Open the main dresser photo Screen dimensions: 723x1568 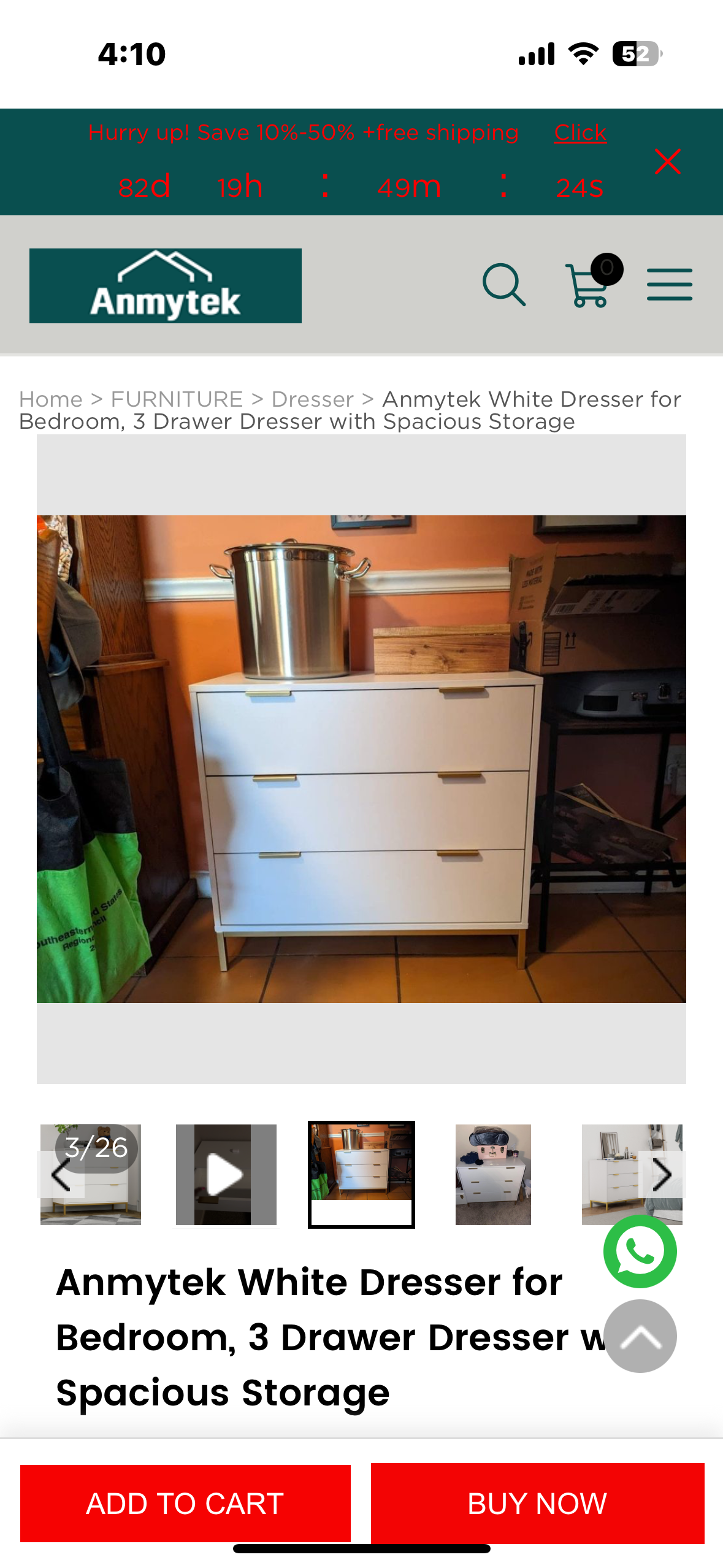click(x=361, y=759)
